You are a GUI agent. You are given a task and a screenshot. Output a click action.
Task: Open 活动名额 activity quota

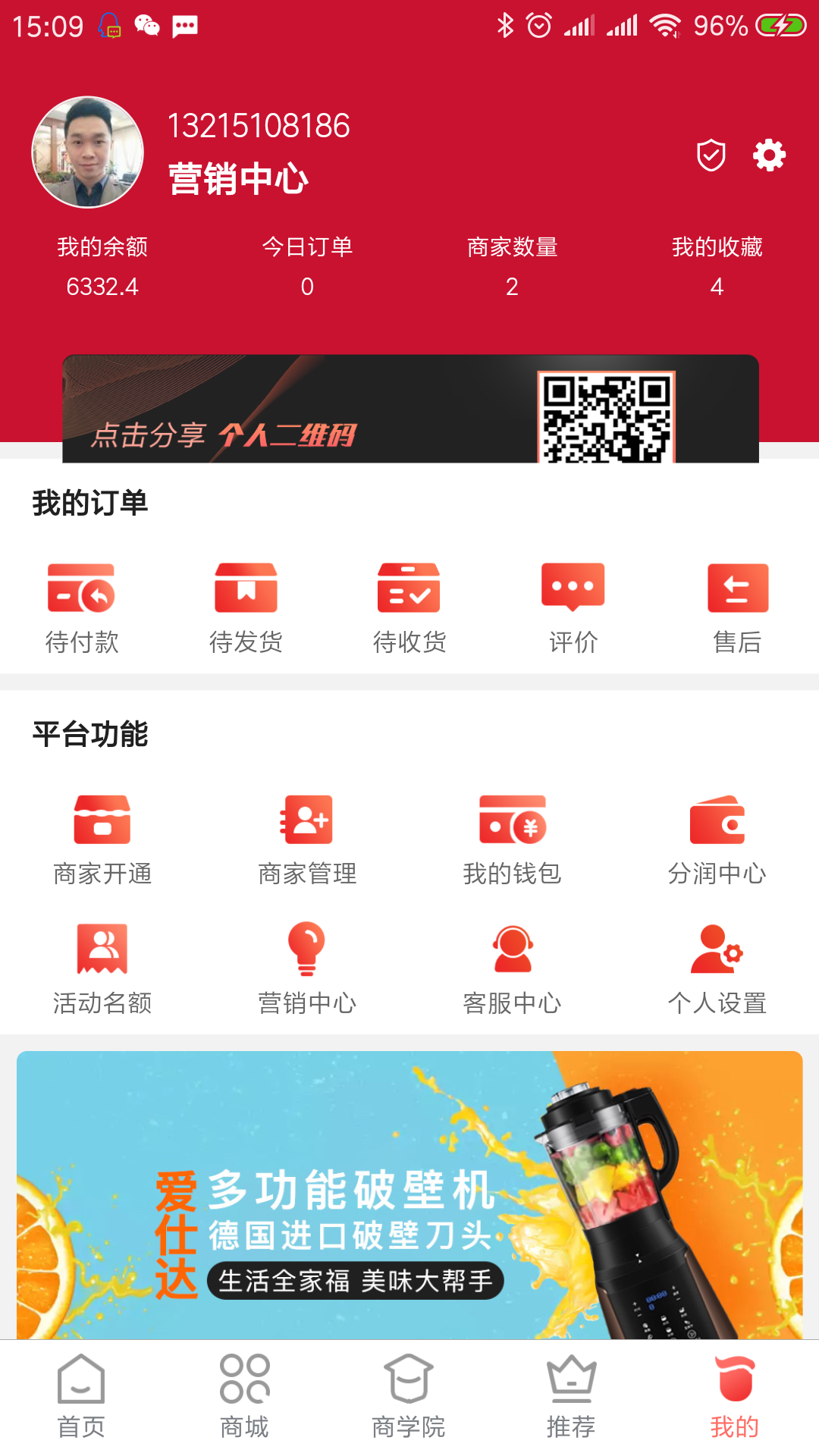pyautogui.click(x=102, y=968)
